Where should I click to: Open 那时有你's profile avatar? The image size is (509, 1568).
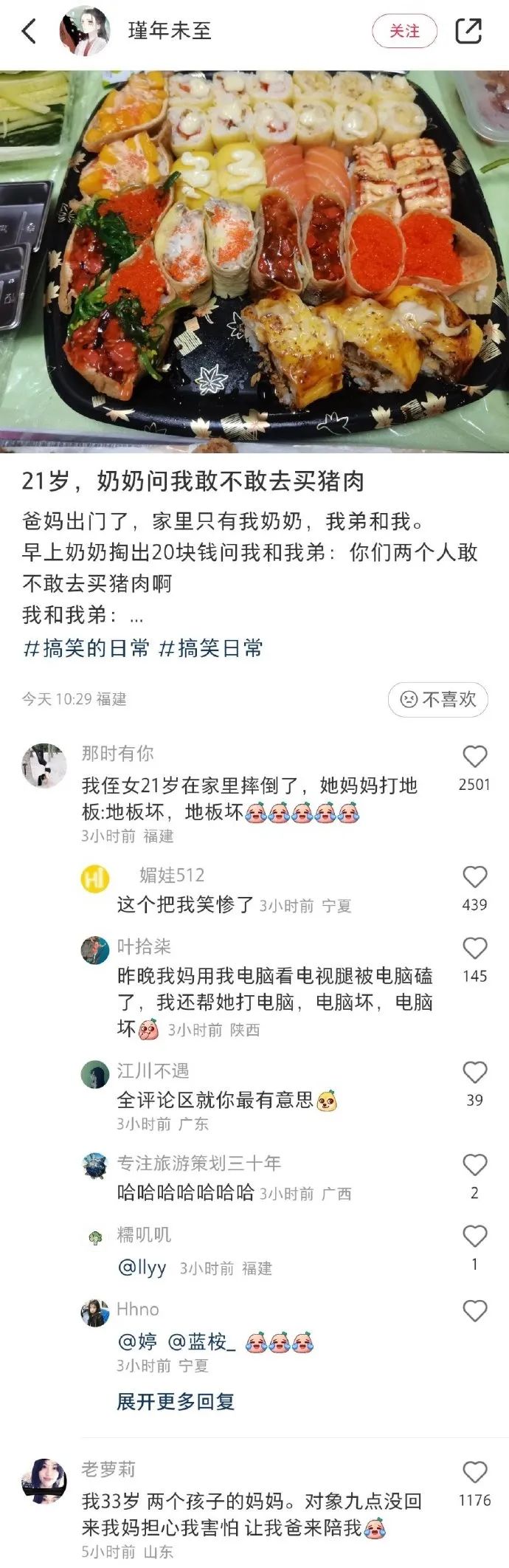(x=44, y=766)
